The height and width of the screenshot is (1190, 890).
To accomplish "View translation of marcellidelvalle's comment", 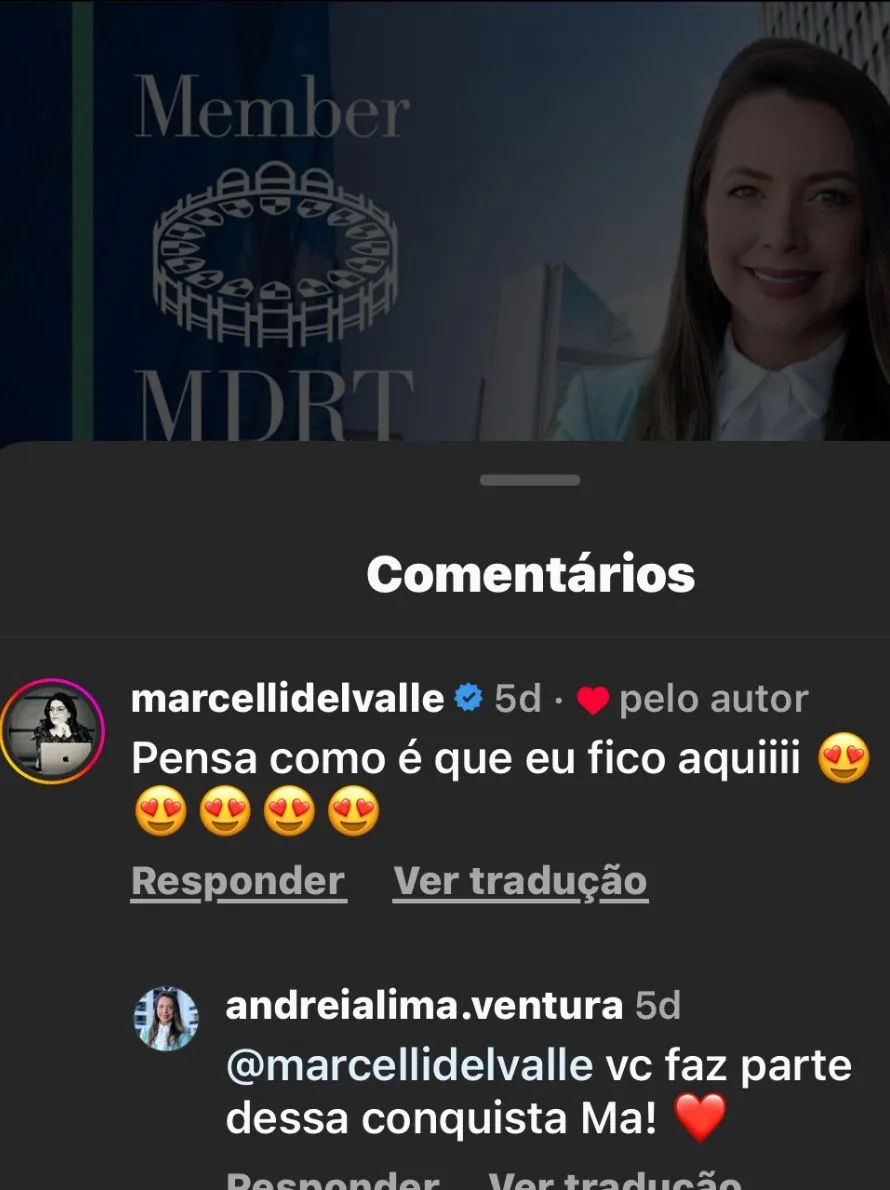I will [x=520, y=882].
